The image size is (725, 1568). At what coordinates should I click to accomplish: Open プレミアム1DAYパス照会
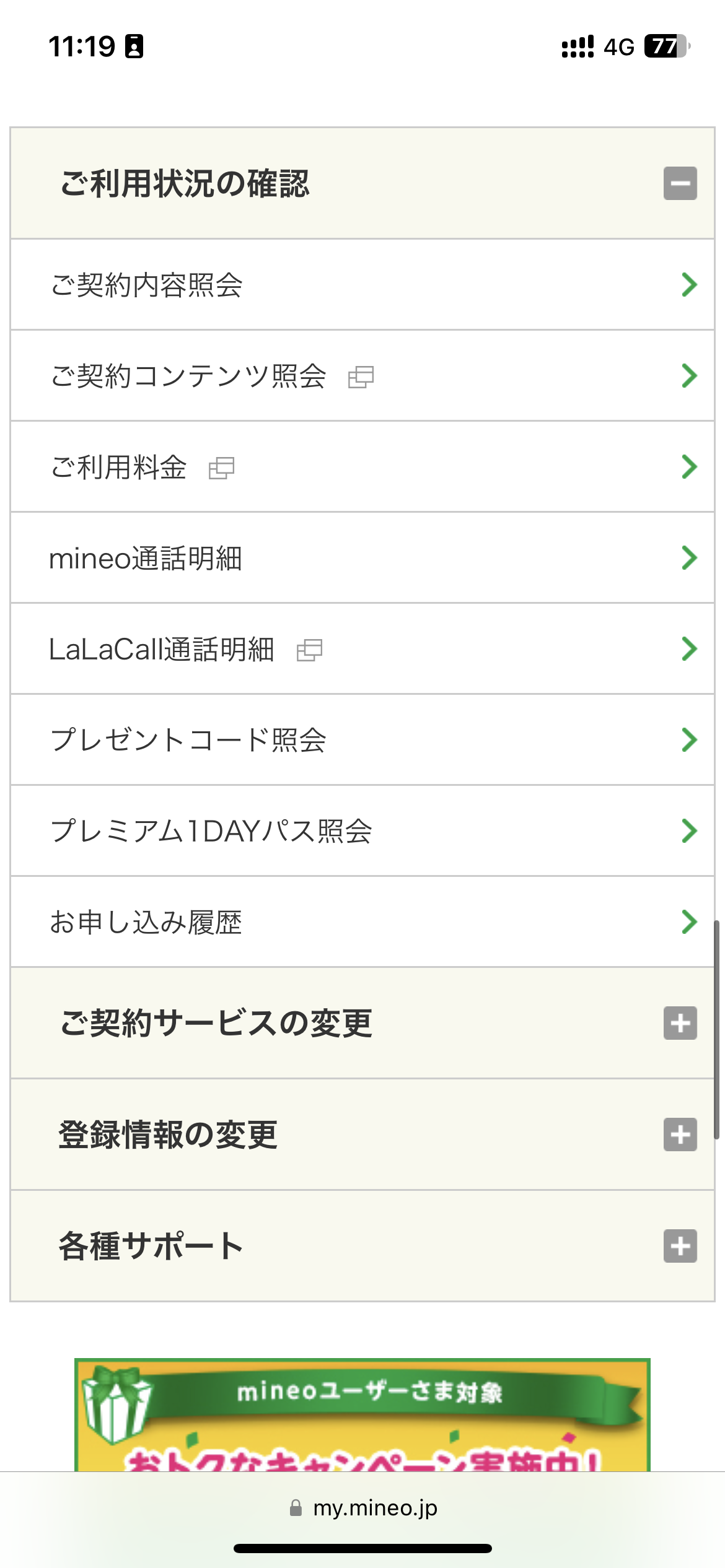click(x=362, y=831)
